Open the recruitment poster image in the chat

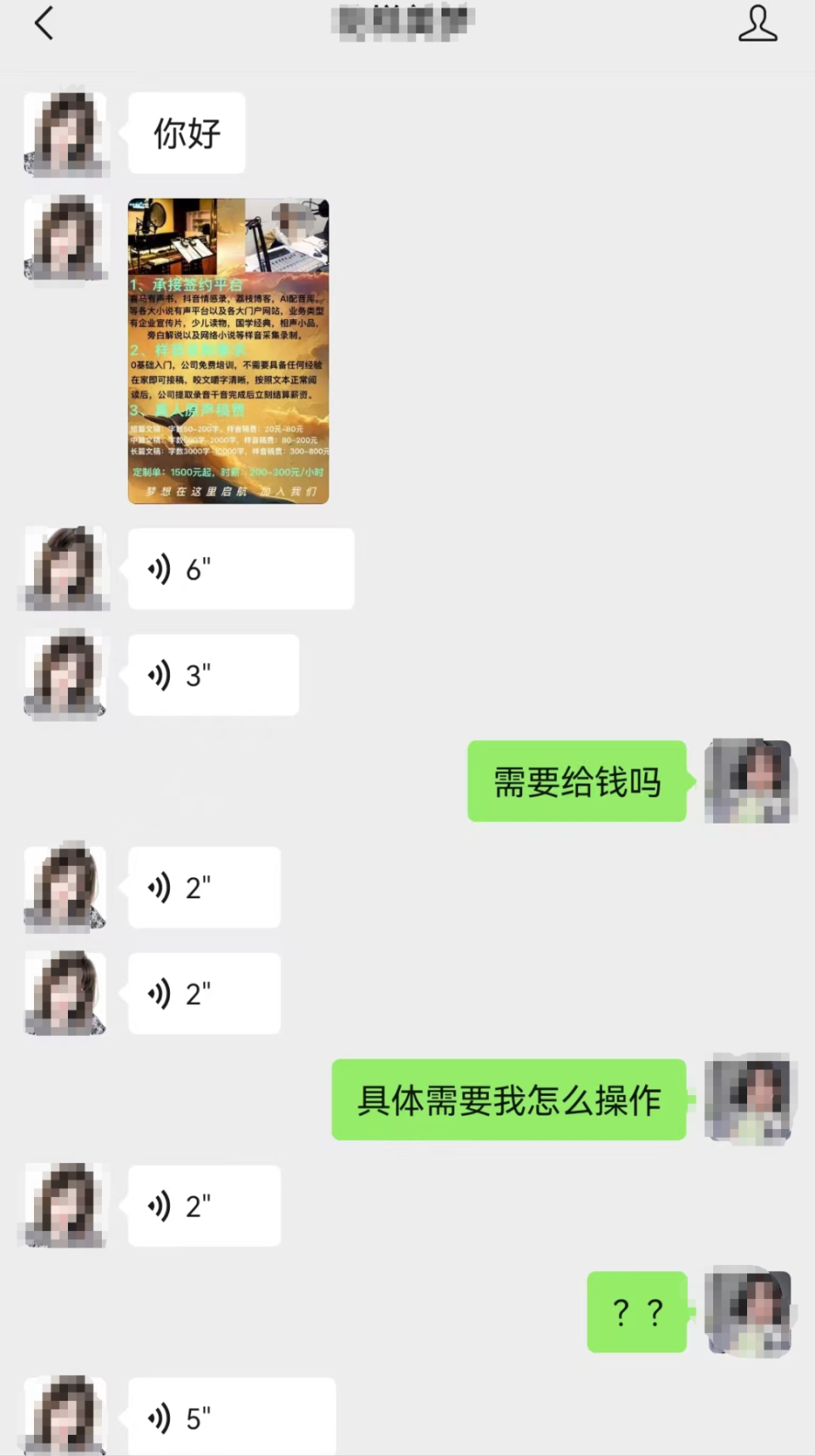click(x=228, y=351)
